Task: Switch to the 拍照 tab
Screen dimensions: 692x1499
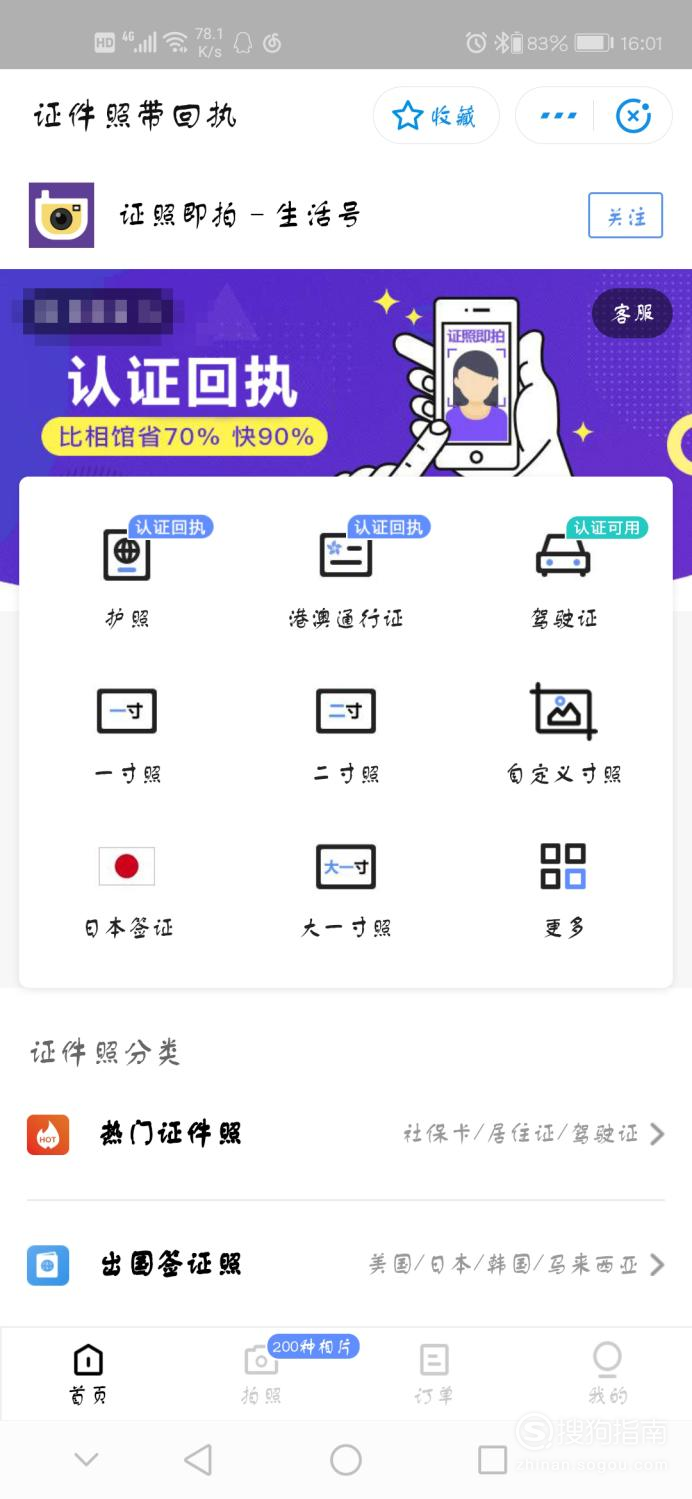Action: [261, 1373]
